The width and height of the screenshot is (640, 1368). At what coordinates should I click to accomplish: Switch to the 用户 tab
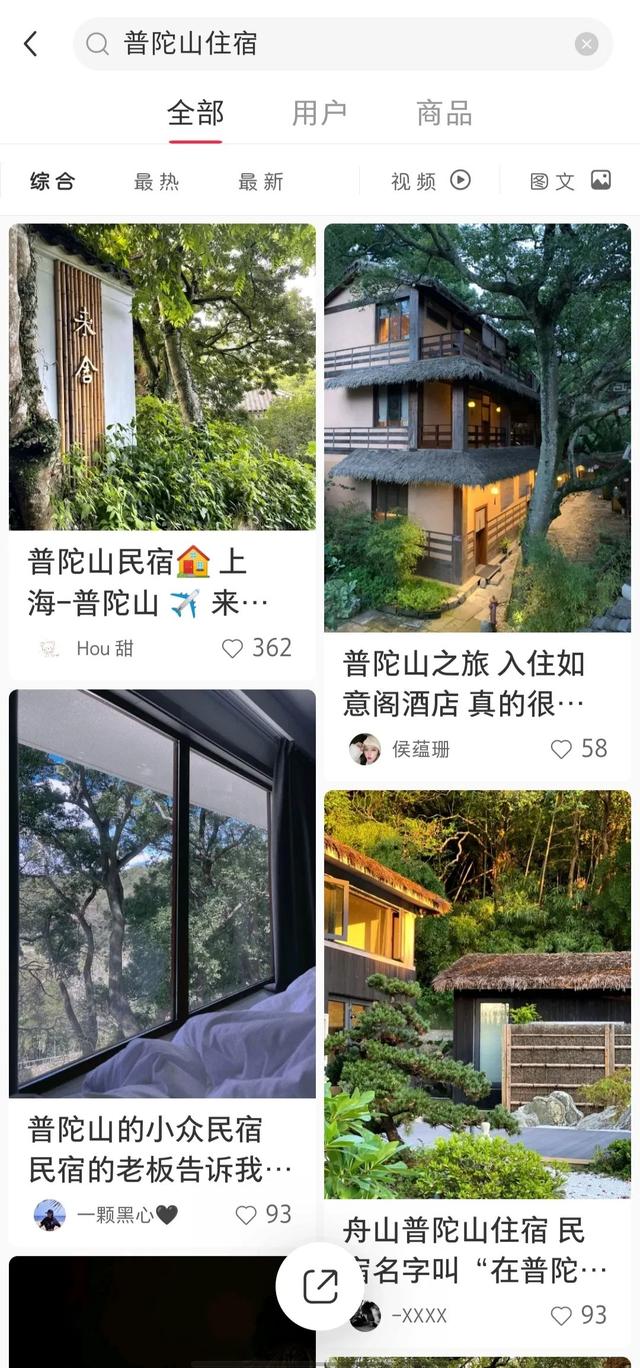pyautogui.click(x=319, y=113)
